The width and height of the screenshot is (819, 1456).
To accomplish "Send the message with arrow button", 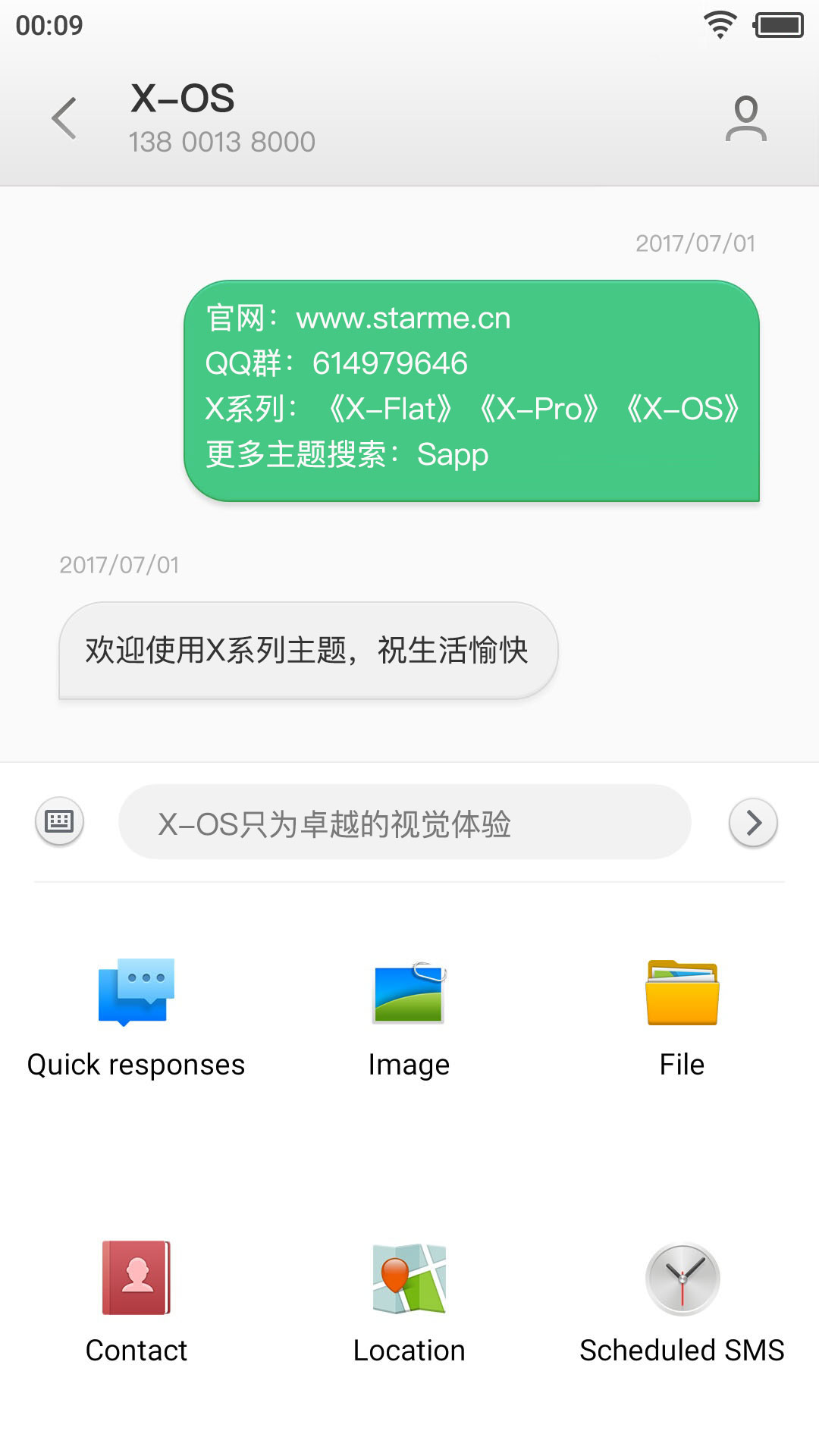I will click(753, 822).
